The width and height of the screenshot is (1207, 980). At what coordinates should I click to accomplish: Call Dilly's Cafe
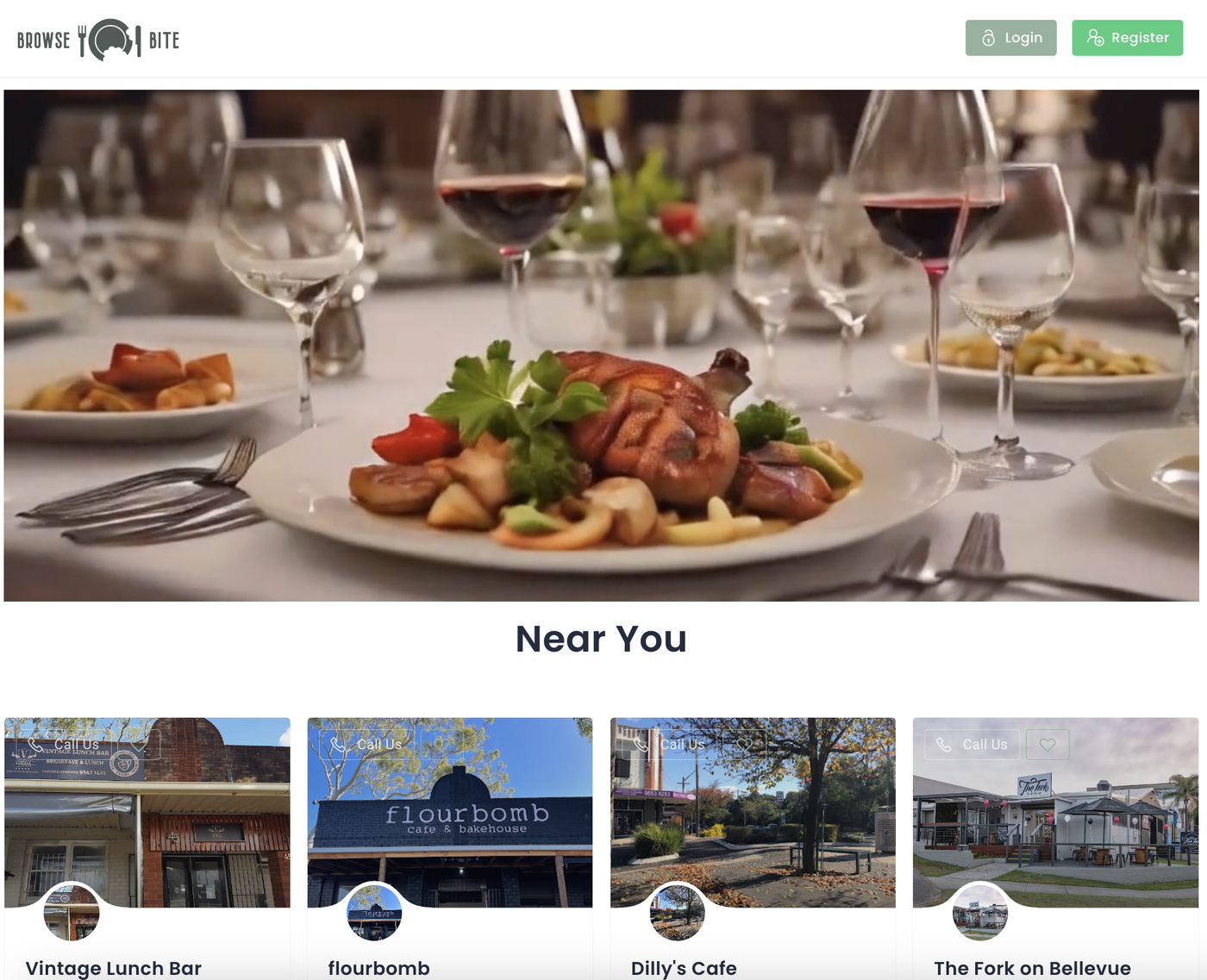(x=671, y=744)
